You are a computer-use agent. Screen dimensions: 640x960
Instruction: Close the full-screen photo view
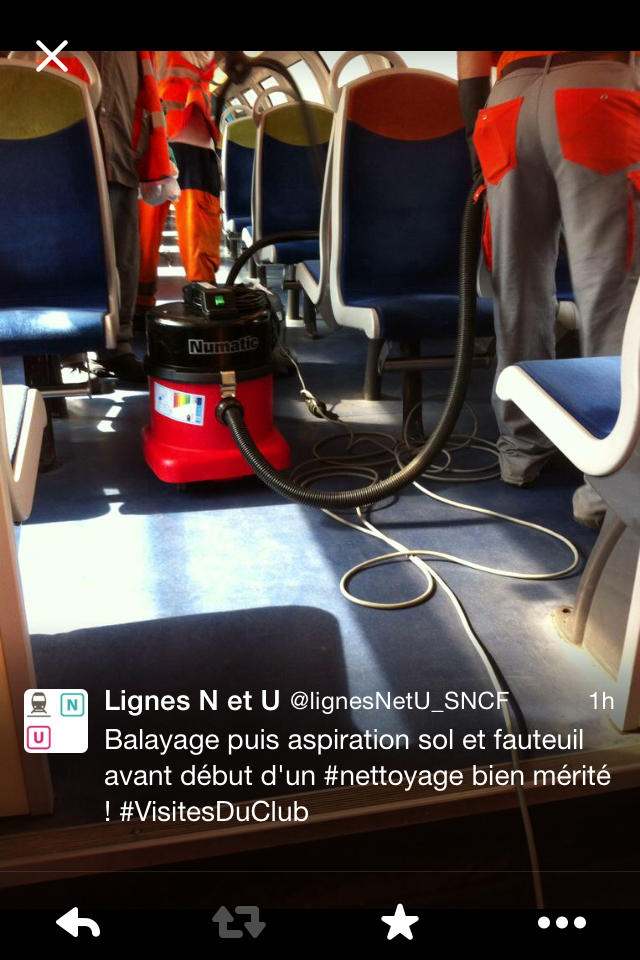(x=51, y=56)
